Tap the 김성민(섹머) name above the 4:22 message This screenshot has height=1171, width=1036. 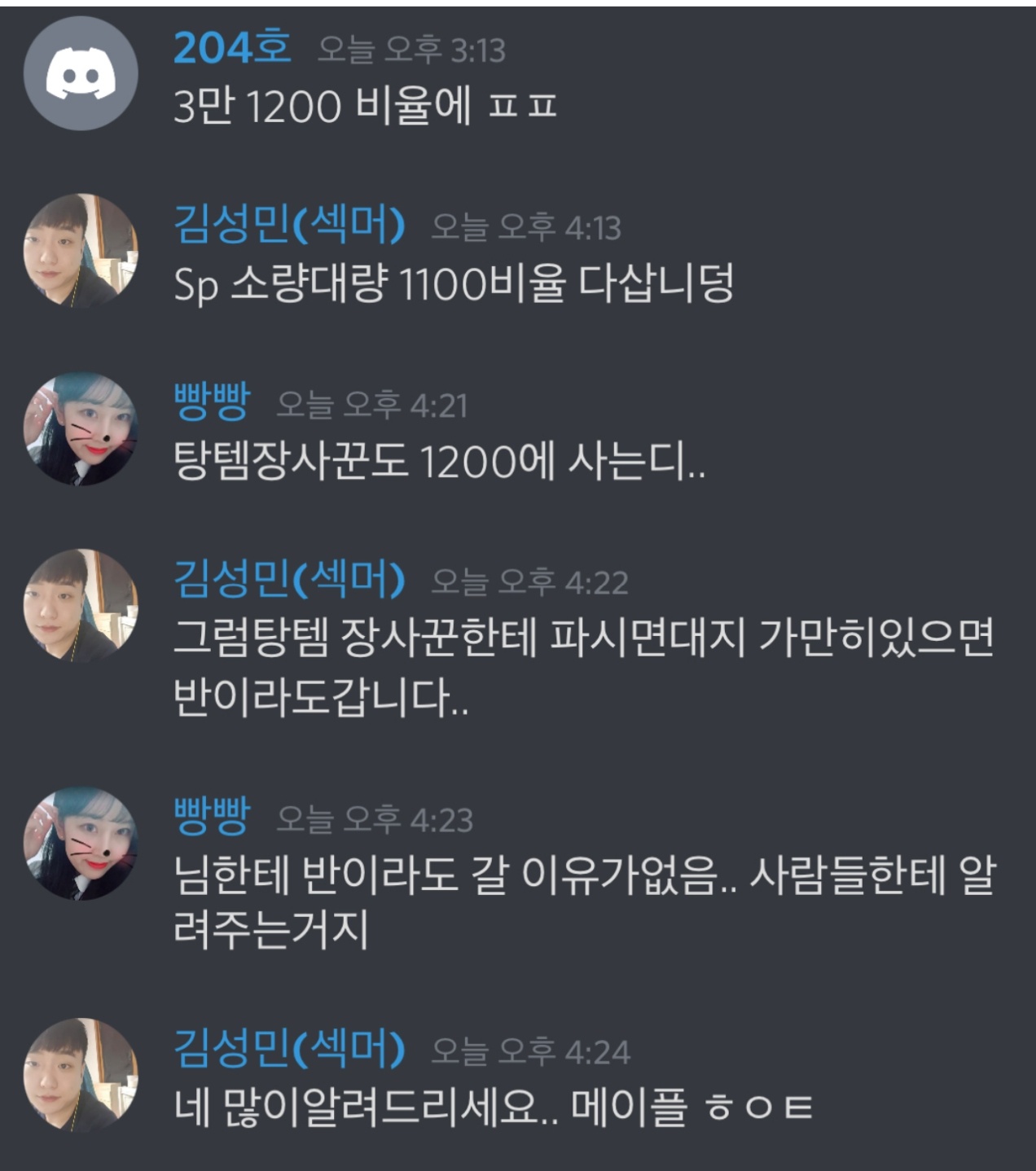tap(289, 579)
